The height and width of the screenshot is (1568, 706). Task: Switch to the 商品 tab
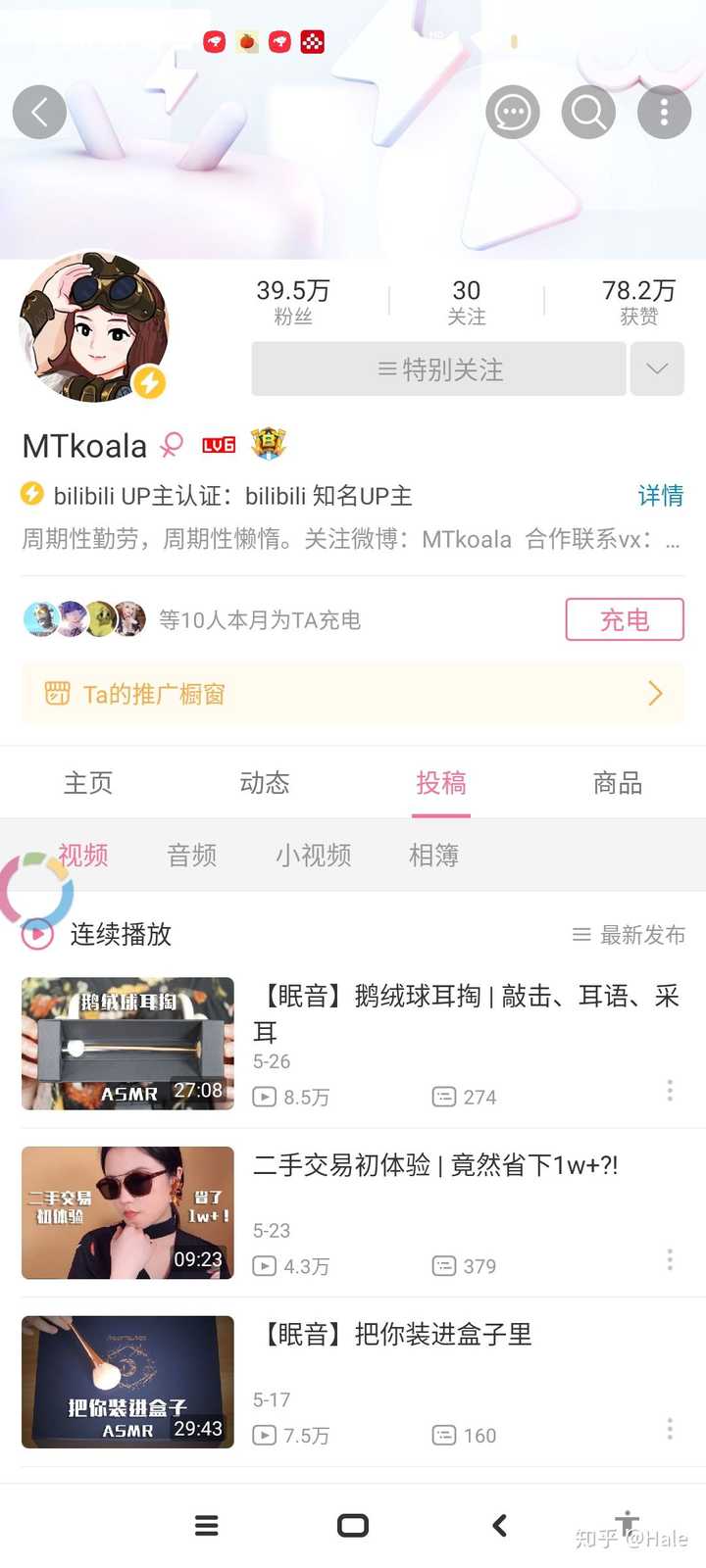(x=618, y=783)
